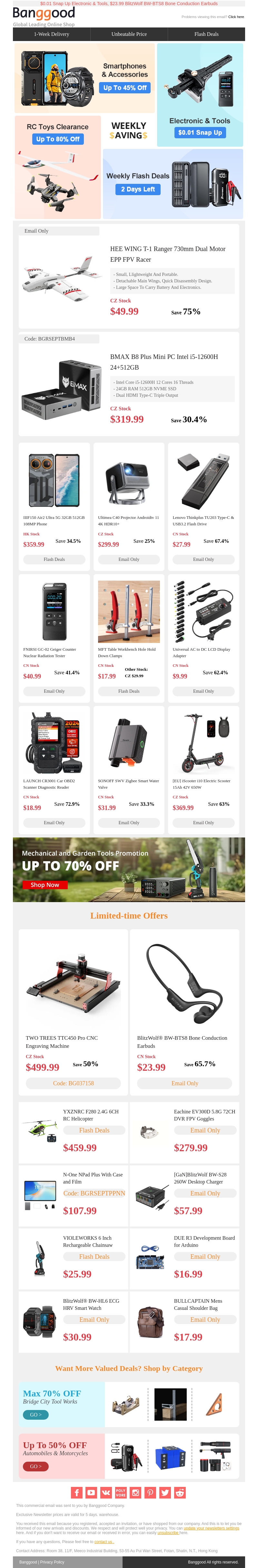Tap GO under Max 70% OFF Bridge City
Viewport: 258px width, 1568px height.
pyautogui.click(x=35, y=1415)
